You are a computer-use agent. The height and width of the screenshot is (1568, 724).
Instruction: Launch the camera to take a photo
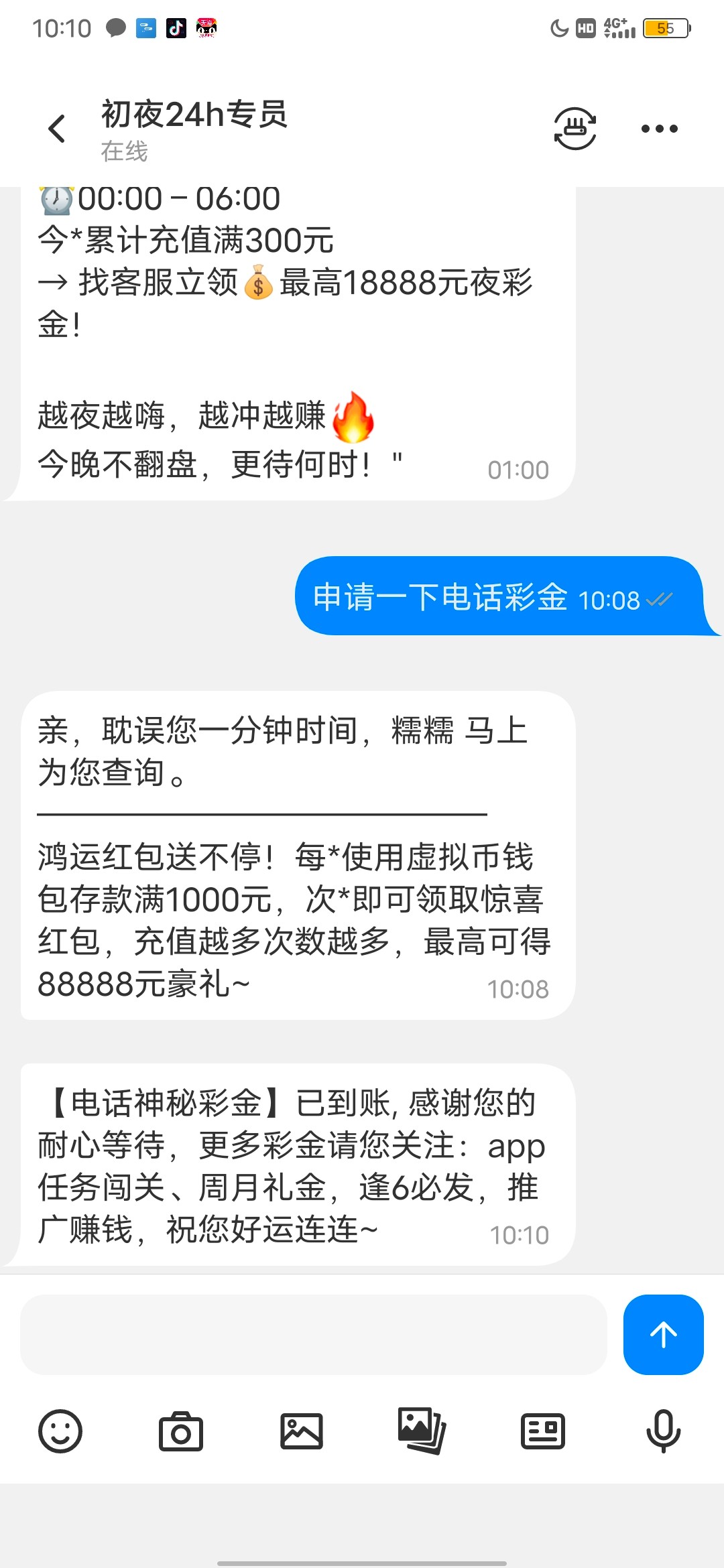[x=181, y=1431]
